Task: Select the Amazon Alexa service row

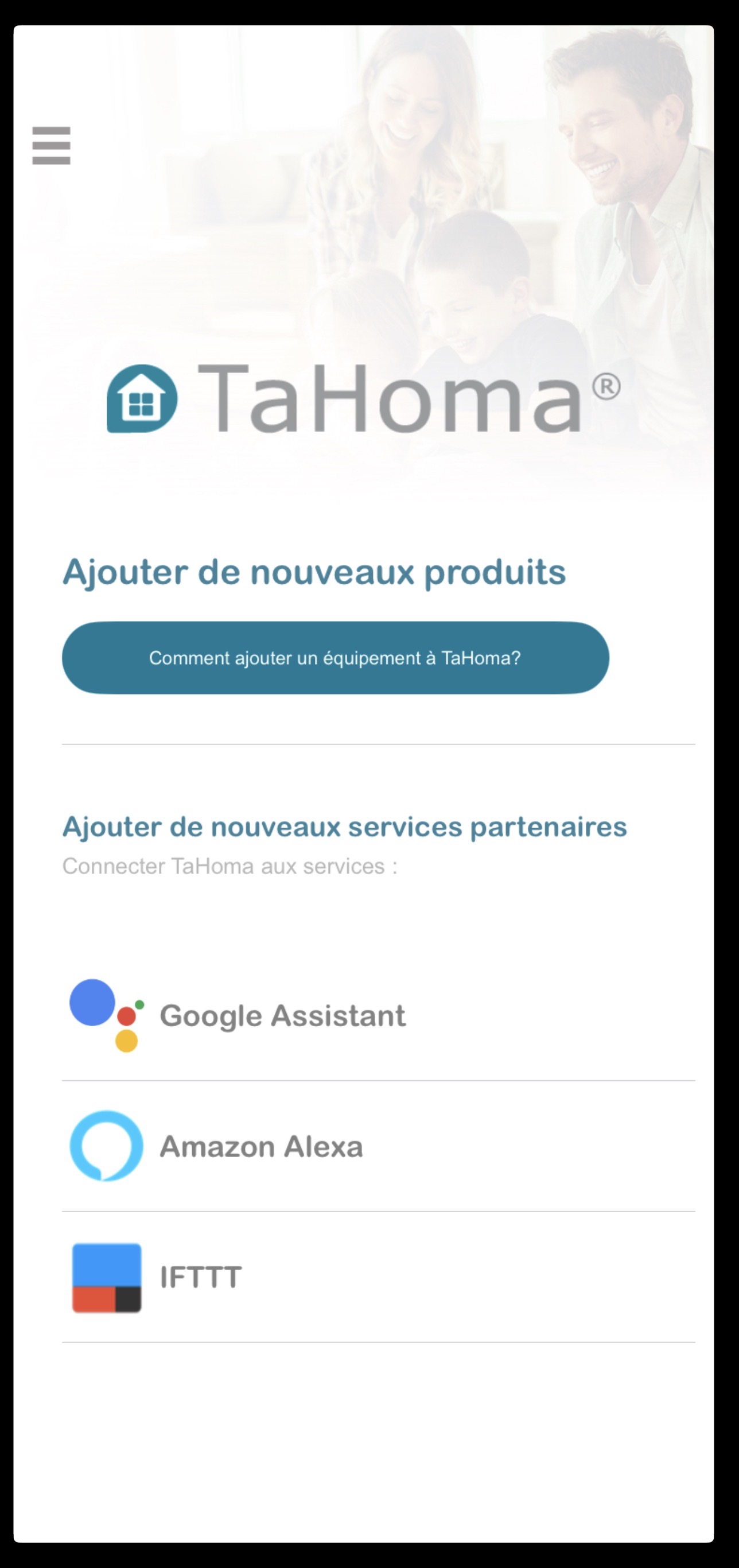Action: point(260,1147)
